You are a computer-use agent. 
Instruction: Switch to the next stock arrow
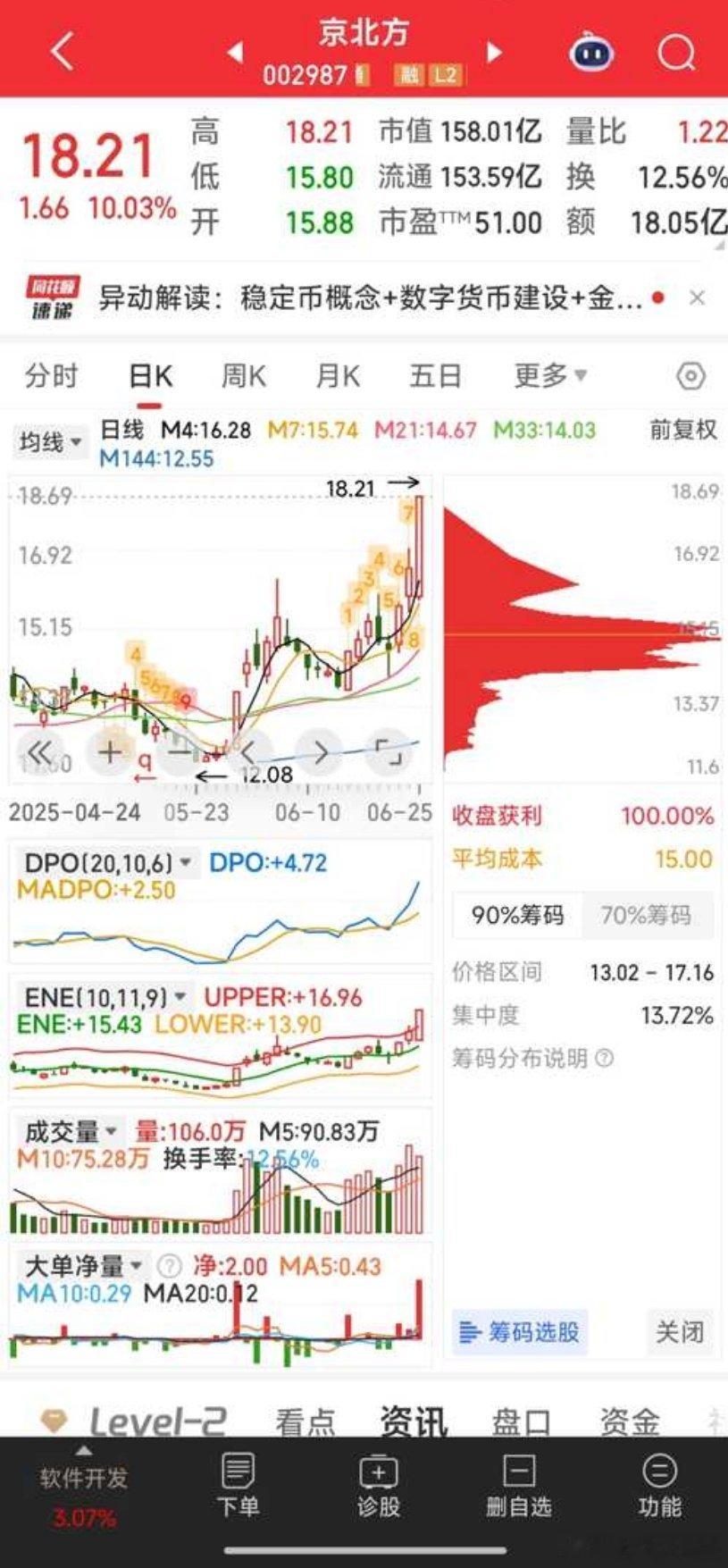click(x=494, y=52)
